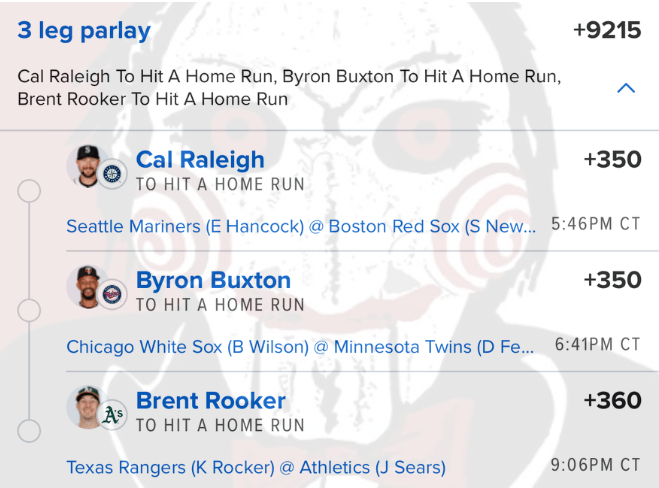Viewport: 659px width, 488px height.
Task: Open Chicago White Sox @ Minnesota Twins game
Action: click(300, 347)
